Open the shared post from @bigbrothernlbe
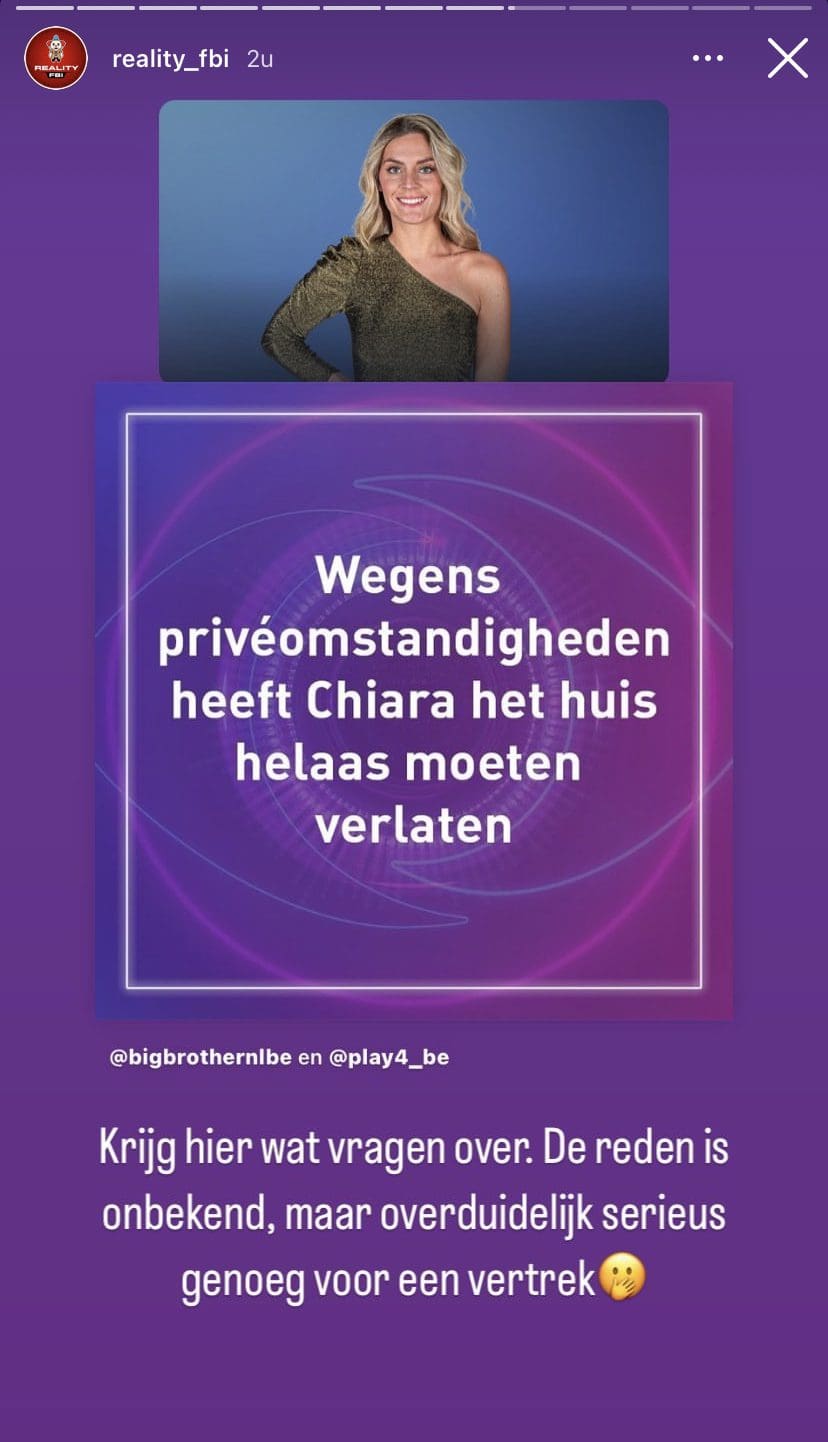Viewport: 828px width, 1442px height. 413,700
